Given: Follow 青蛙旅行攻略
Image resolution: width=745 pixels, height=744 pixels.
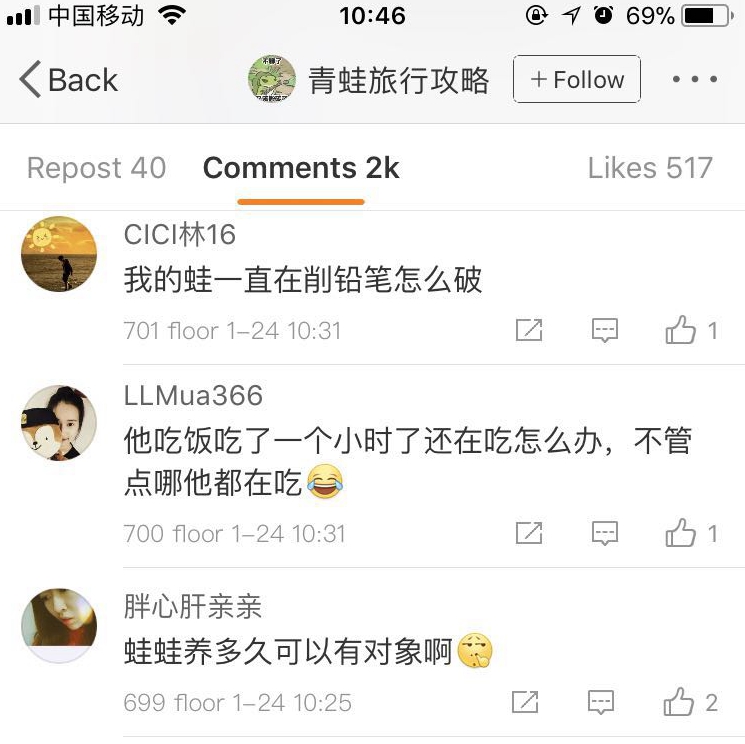Looking at the screenshot, I should point(577,80).
